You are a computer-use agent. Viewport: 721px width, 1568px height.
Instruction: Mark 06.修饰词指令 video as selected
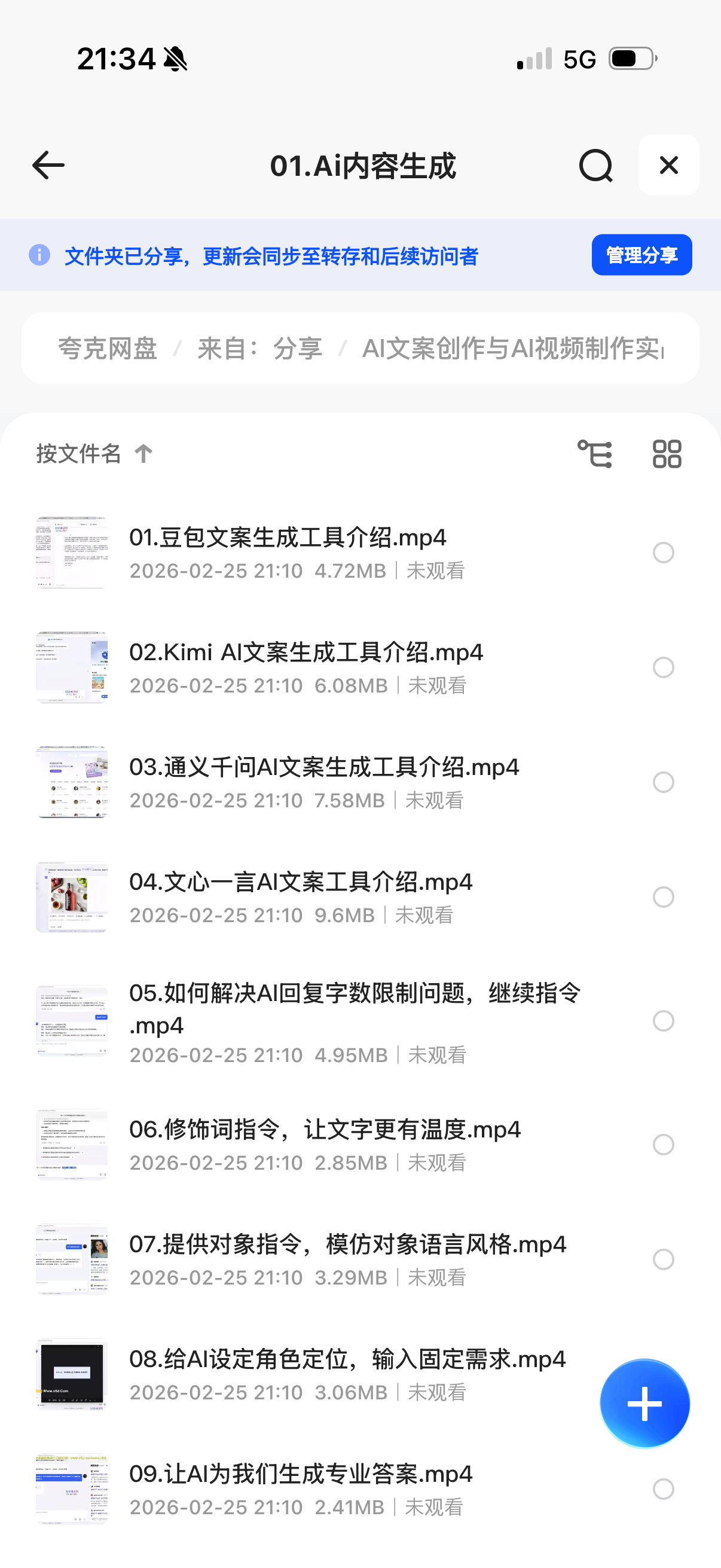[x=663, y=1145]
